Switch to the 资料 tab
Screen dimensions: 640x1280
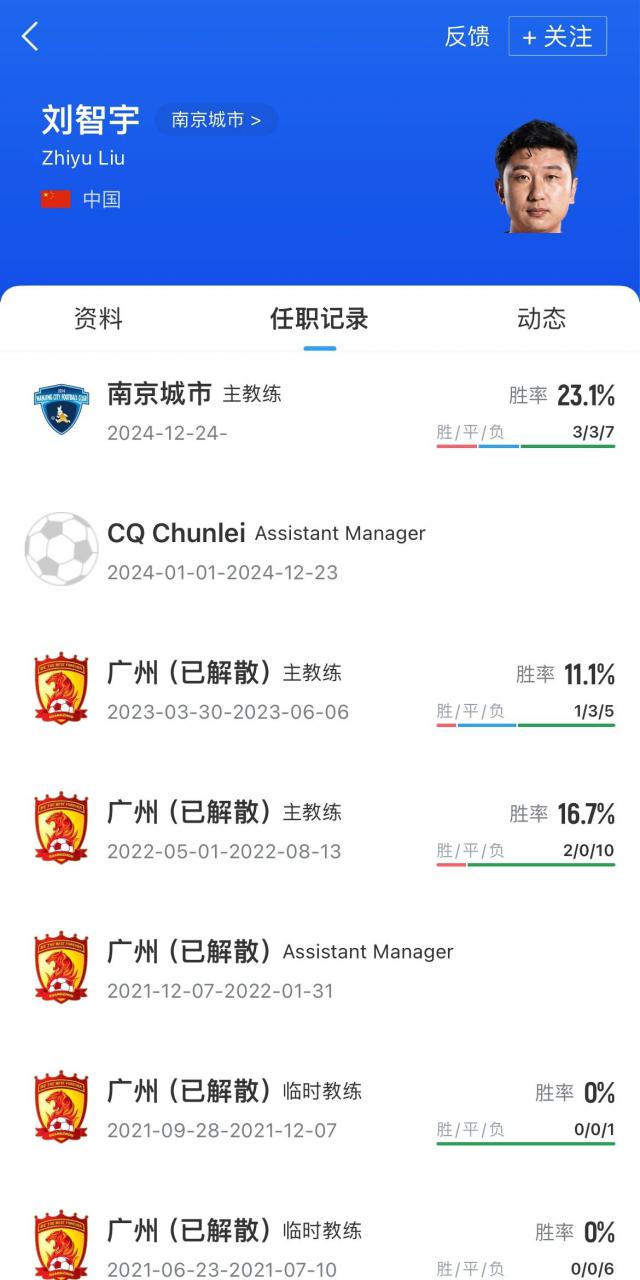tap(98, 319)
